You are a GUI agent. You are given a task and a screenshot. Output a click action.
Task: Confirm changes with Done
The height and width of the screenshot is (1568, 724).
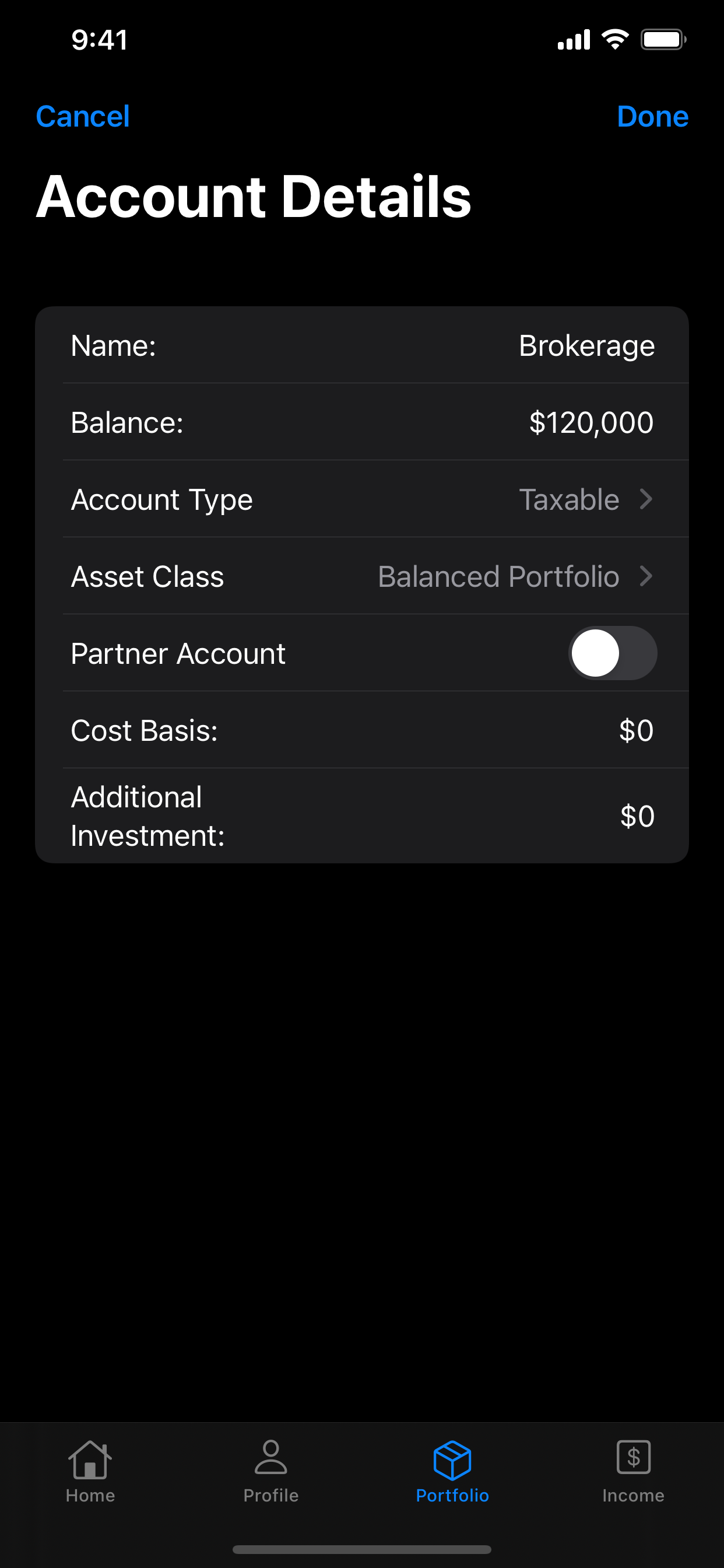(652, 116)
